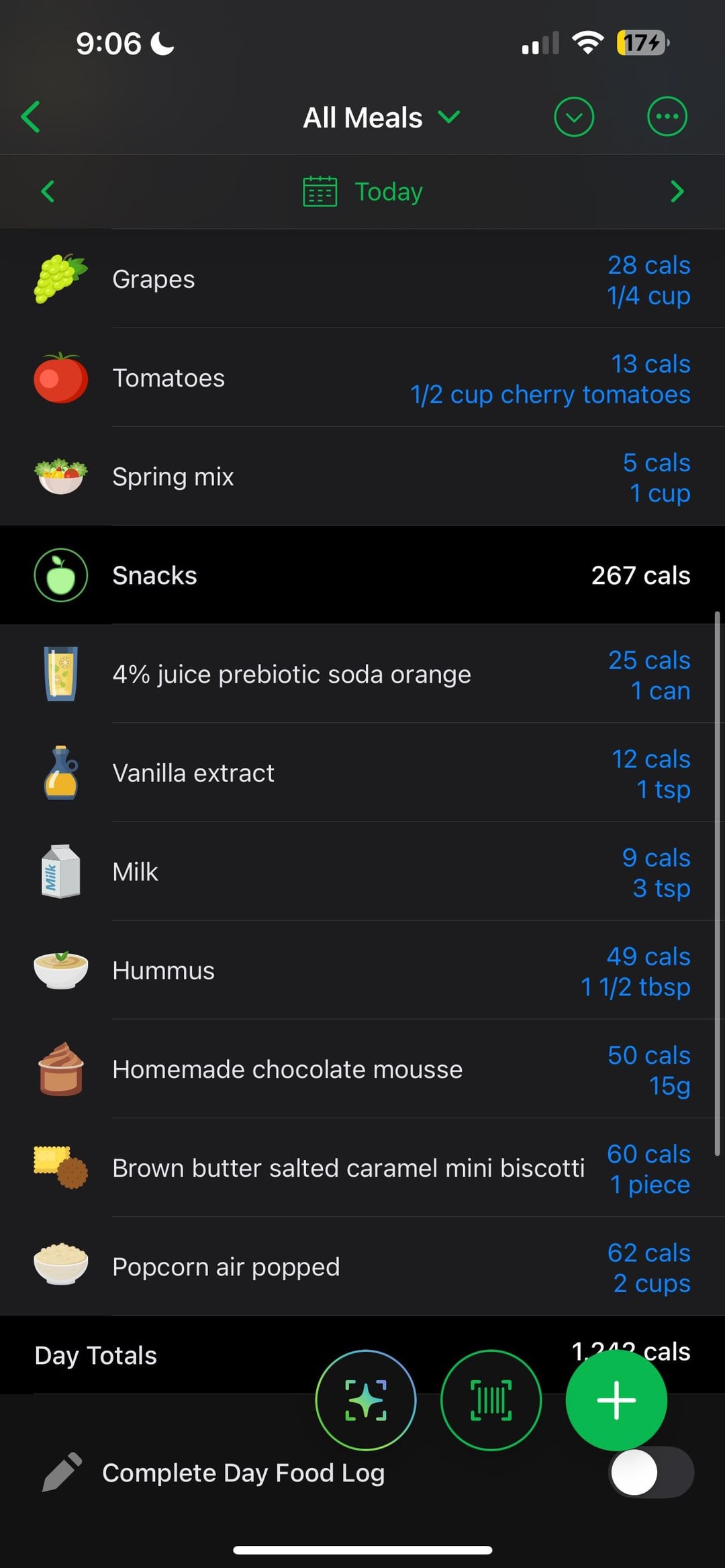Toggle Complete Day Food Log on
This screenshot has width=725, height=1568.
[x=651, y=1472]
